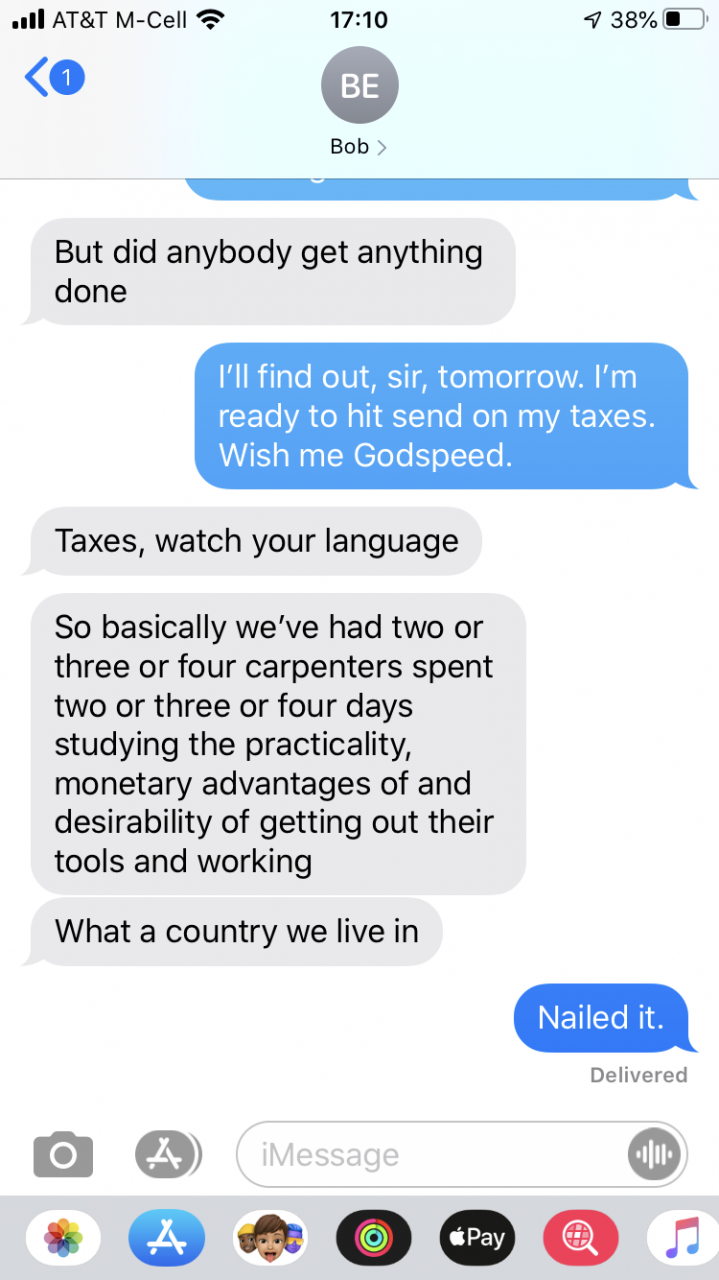
Task: Open the image search app
Action: coord(580,1238)
